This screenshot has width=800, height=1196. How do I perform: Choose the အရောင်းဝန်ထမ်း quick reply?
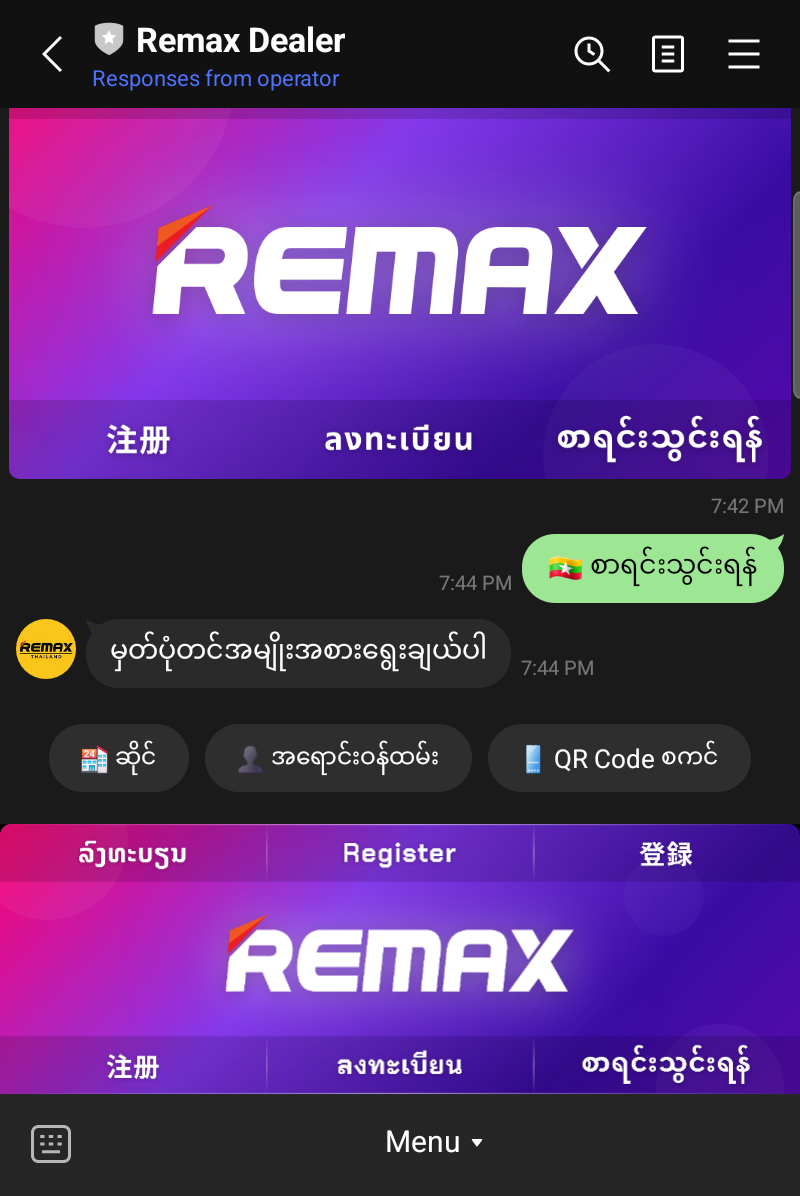pos(338,758)
